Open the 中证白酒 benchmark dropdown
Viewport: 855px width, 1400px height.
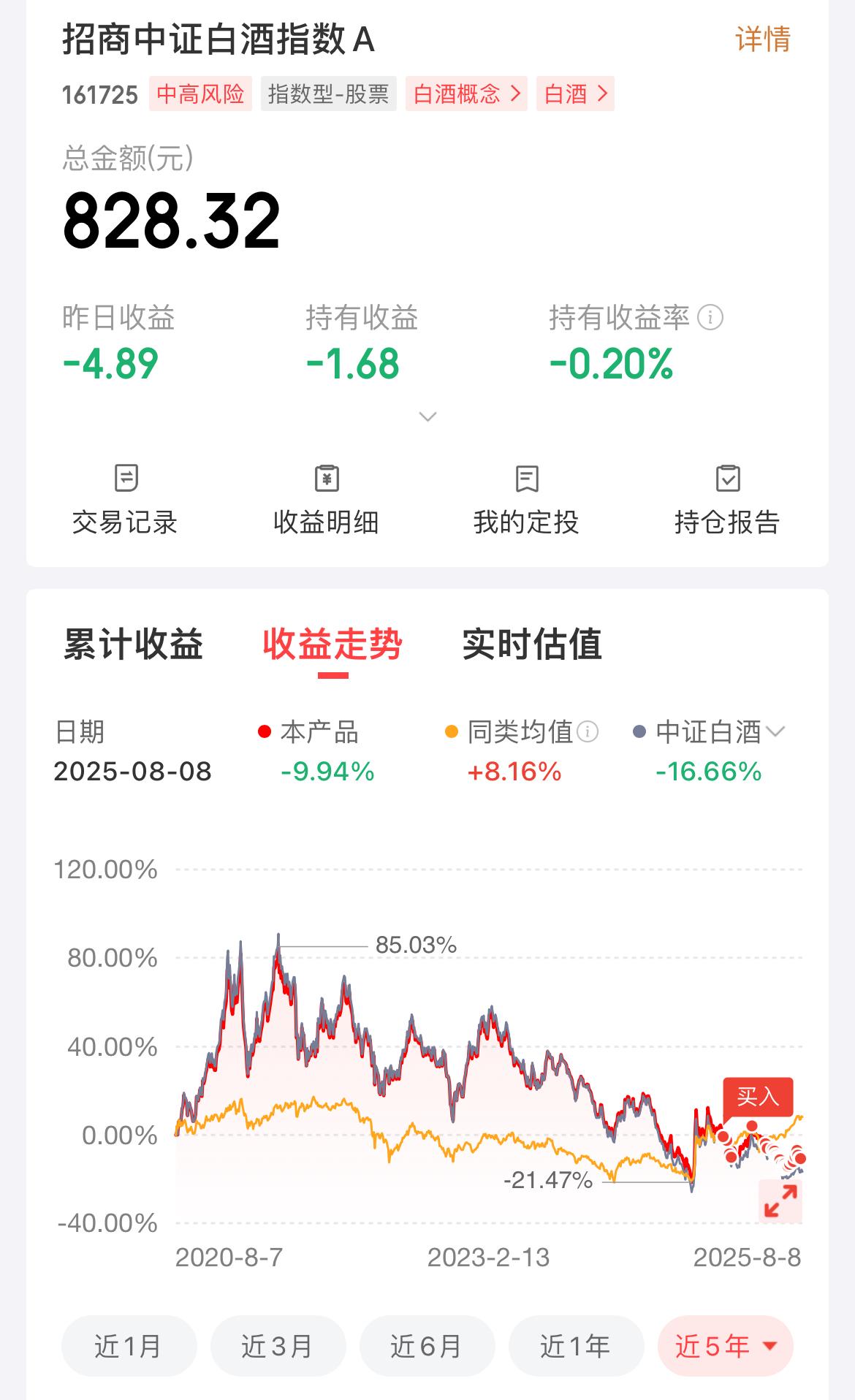pos(709,731)
